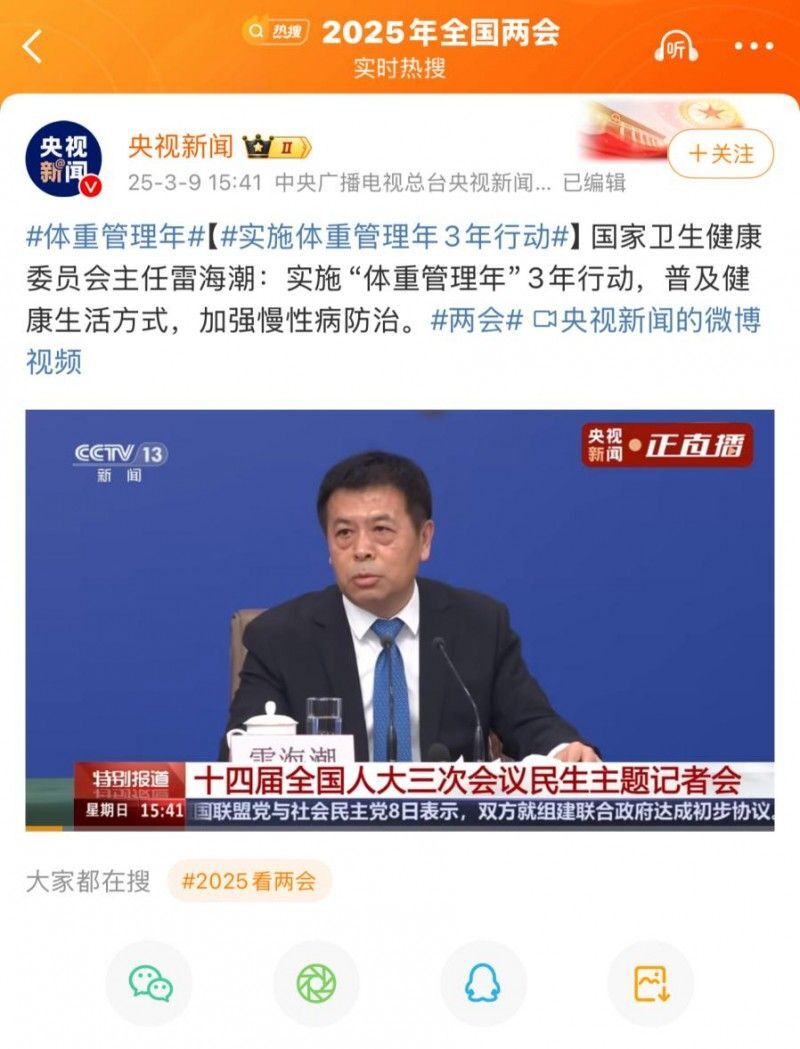Open 央视新闻的微博视频 link
Viewport: 800px width, 1049px height.
[647, 320]
